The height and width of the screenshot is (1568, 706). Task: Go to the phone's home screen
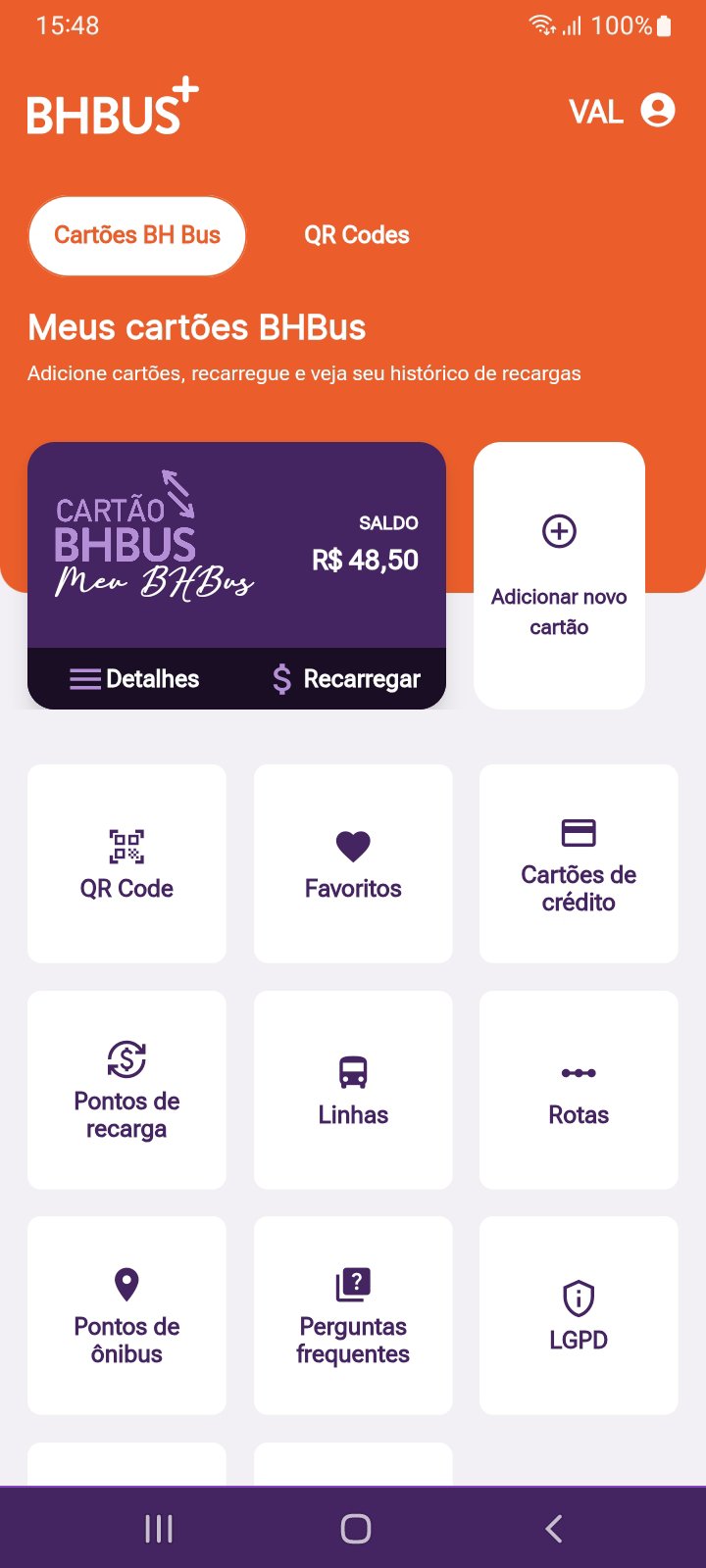(355, 1529)
